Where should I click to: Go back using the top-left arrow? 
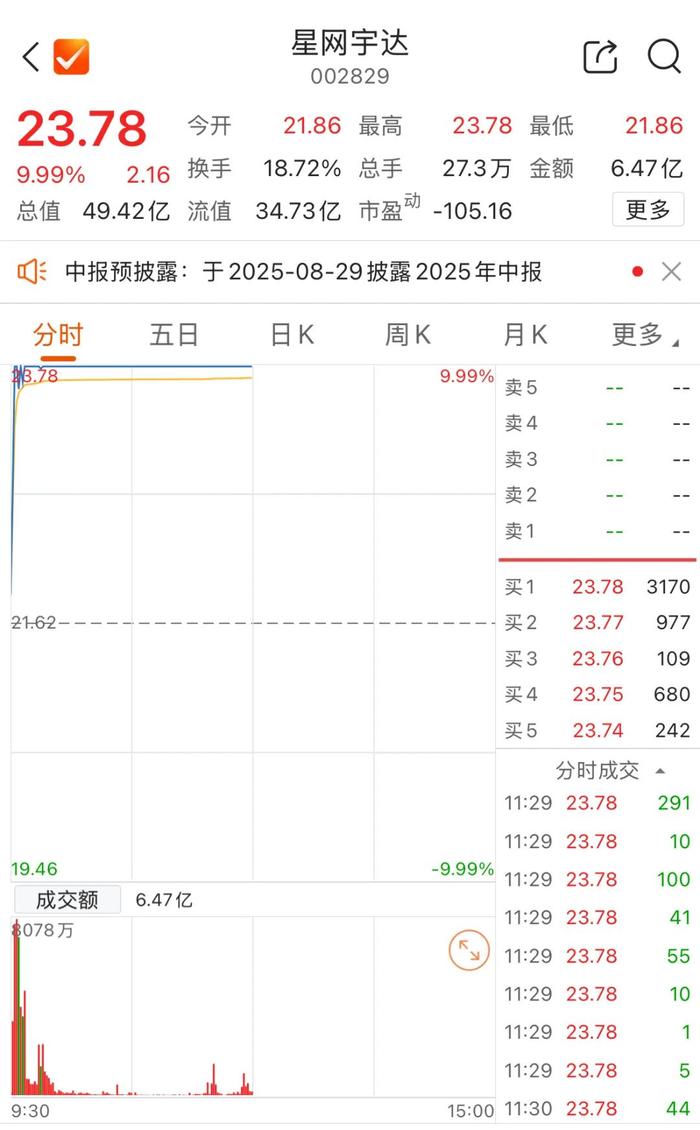pyautogui.click(x=30, y=57)
